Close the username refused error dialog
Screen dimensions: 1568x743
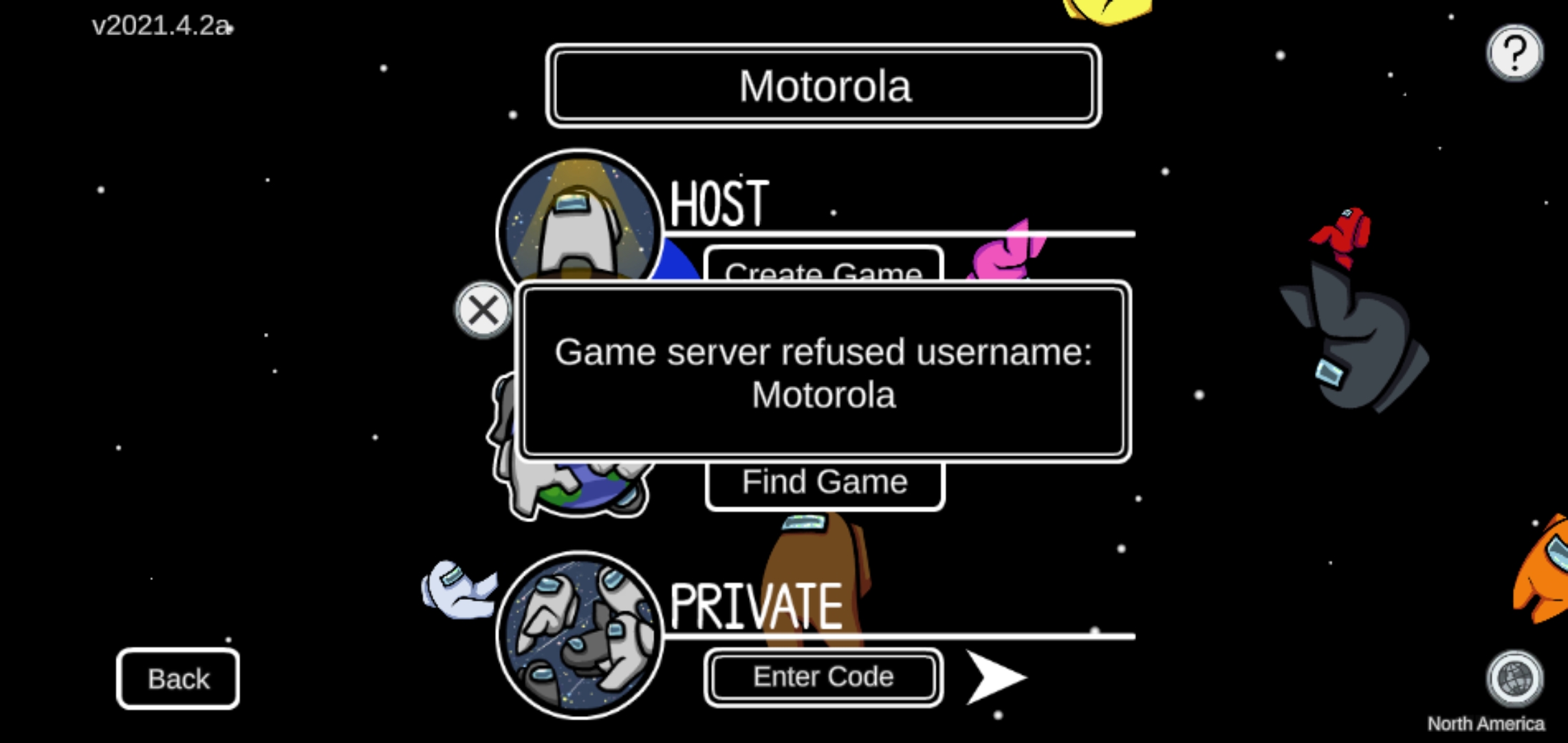pos(483,310)
